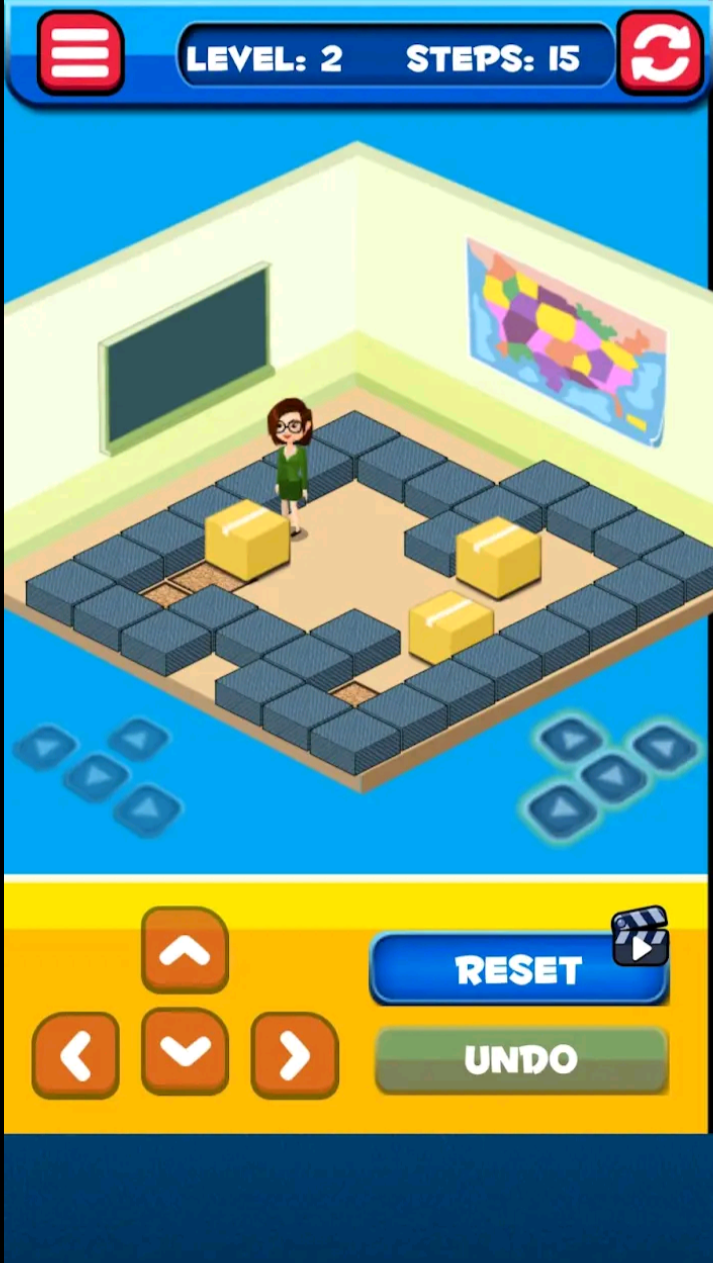Image resolution: width=713 pixels, height=1263 pixels.
Task: Restart the level with the refresh icon
Action: (660, 53)
